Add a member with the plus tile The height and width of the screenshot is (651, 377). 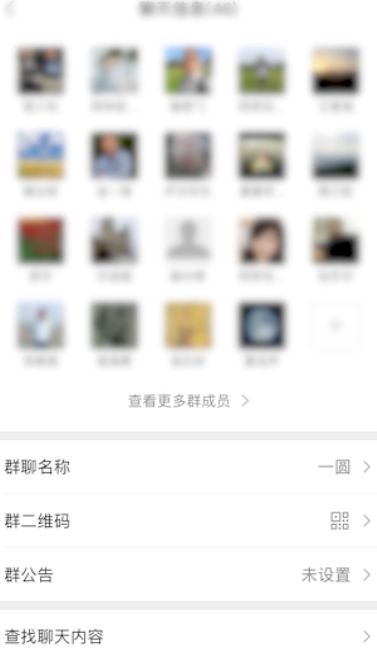point(335,325)
